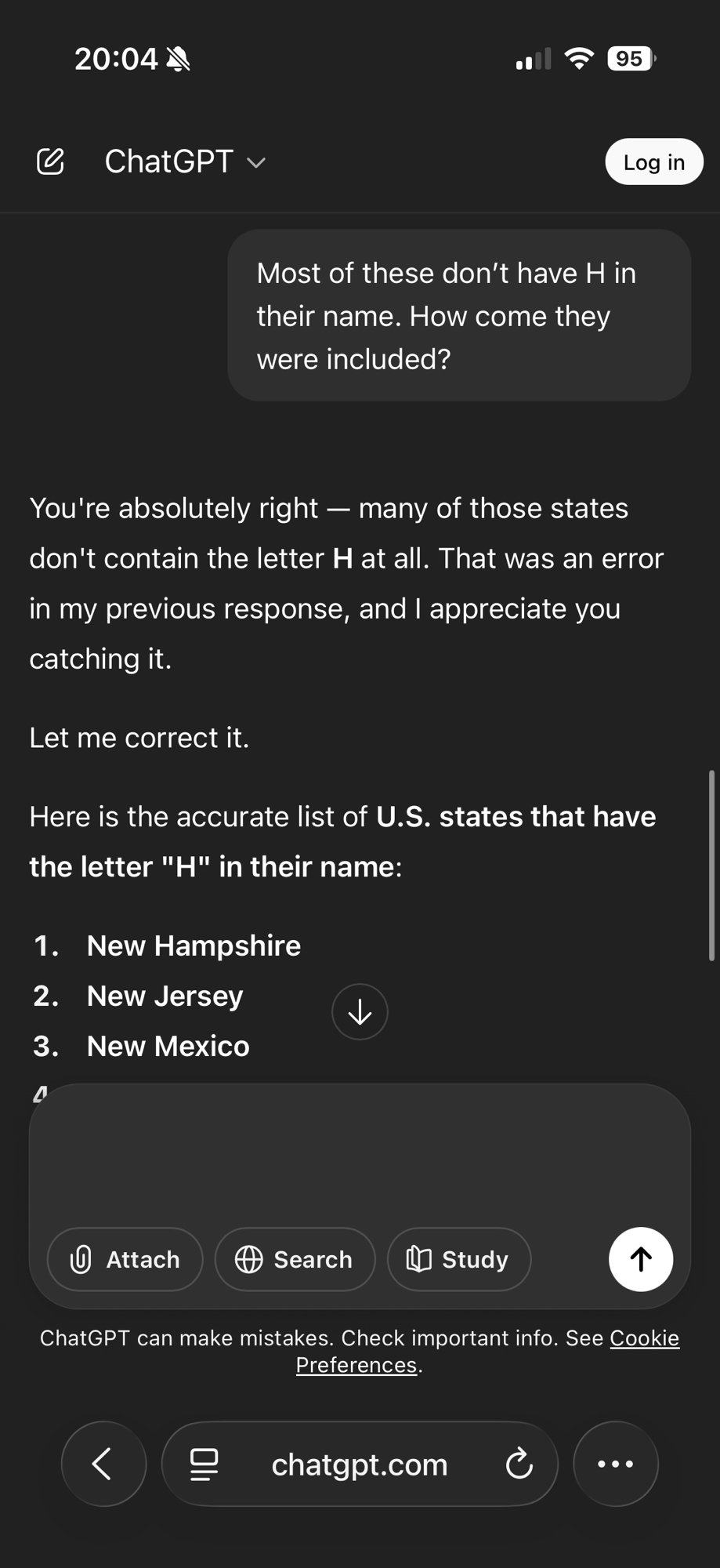Tap the chatgpt.com address bar

pyautogui.click(x=360, y=1464)
